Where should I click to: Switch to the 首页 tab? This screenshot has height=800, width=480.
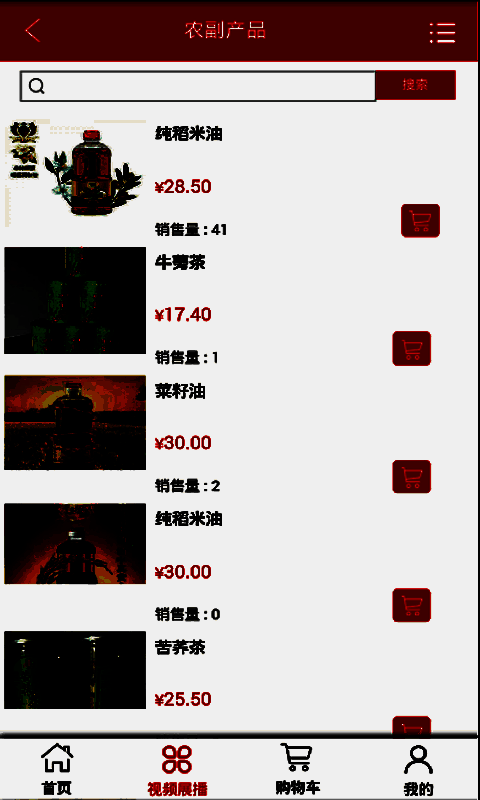click(x=57, y=769)
